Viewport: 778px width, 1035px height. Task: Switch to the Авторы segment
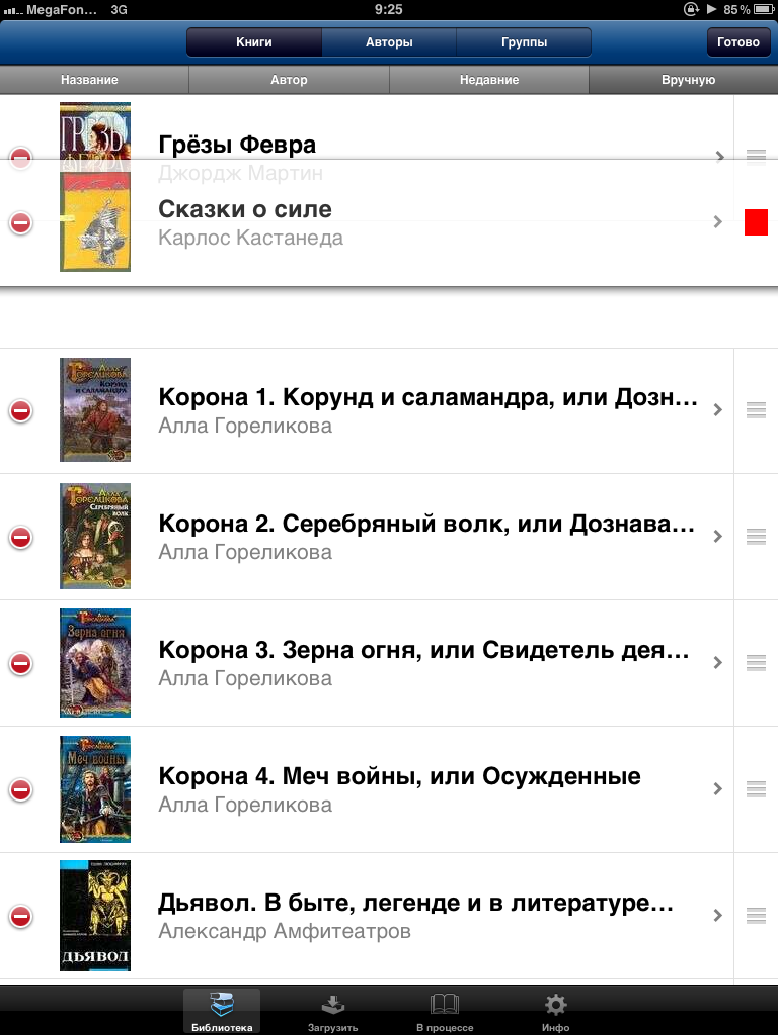pyautogui.click(x=389, y=42)
